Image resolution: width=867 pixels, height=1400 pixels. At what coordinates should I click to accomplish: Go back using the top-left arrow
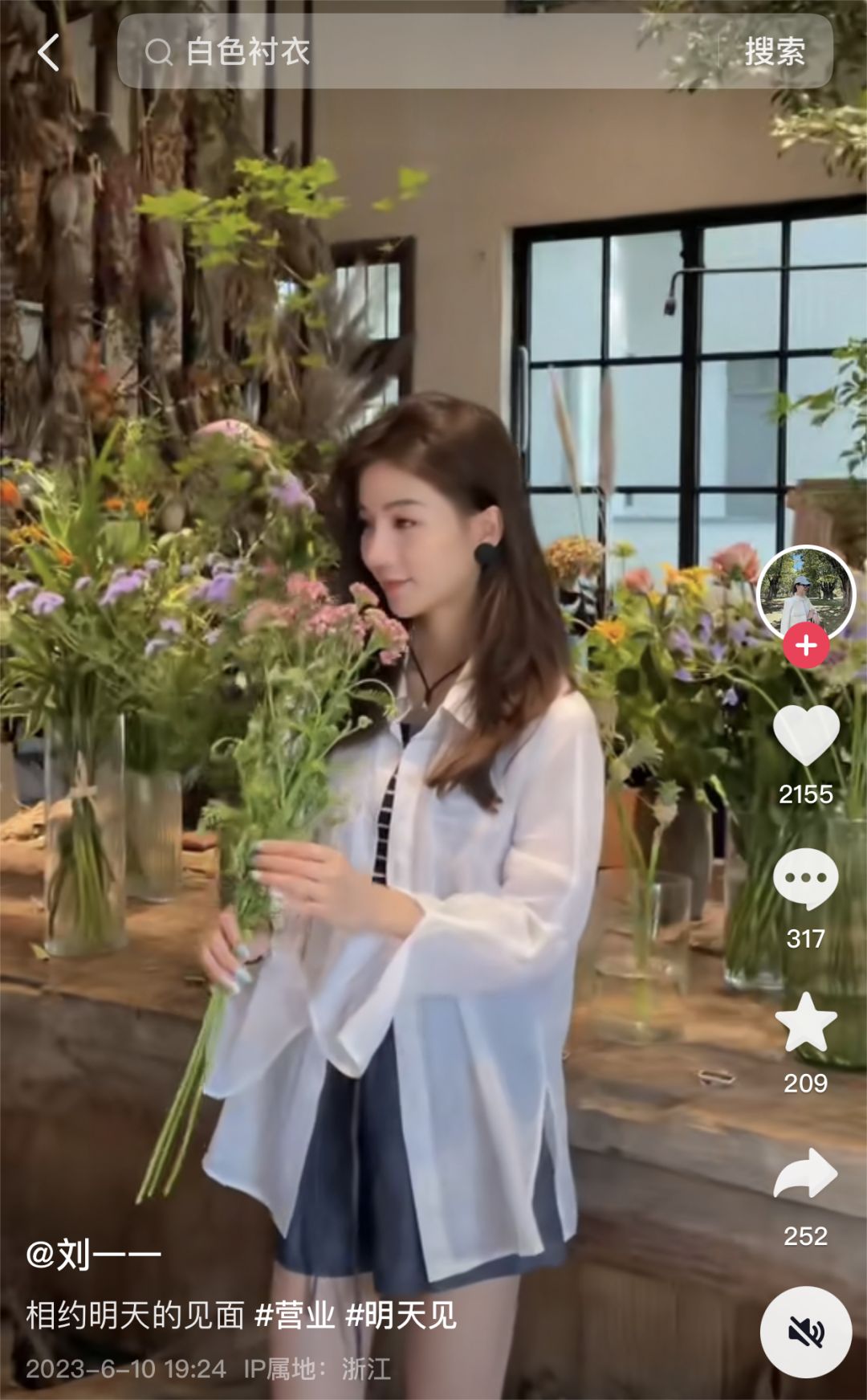[x=49, y=53]
